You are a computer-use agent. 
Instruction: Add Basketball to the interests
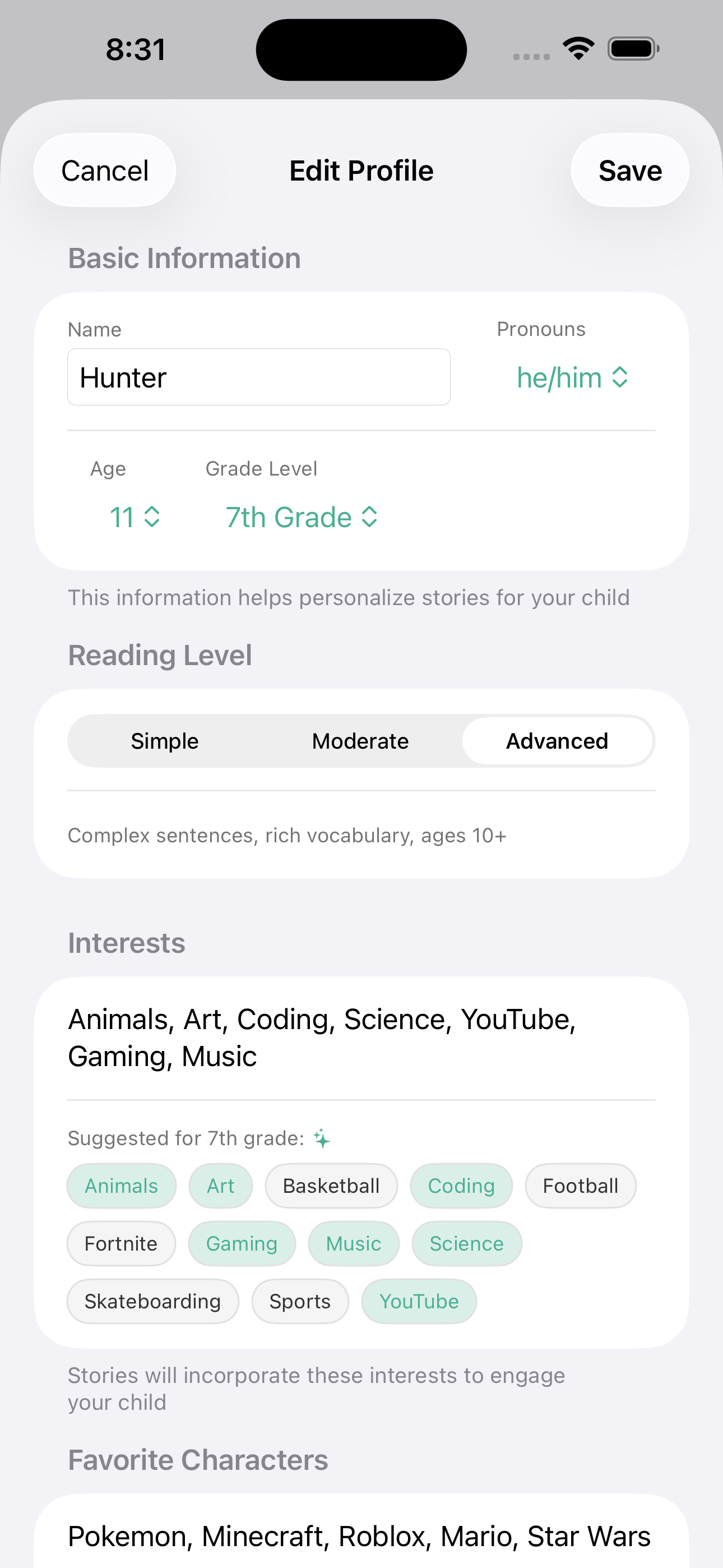331,1185
